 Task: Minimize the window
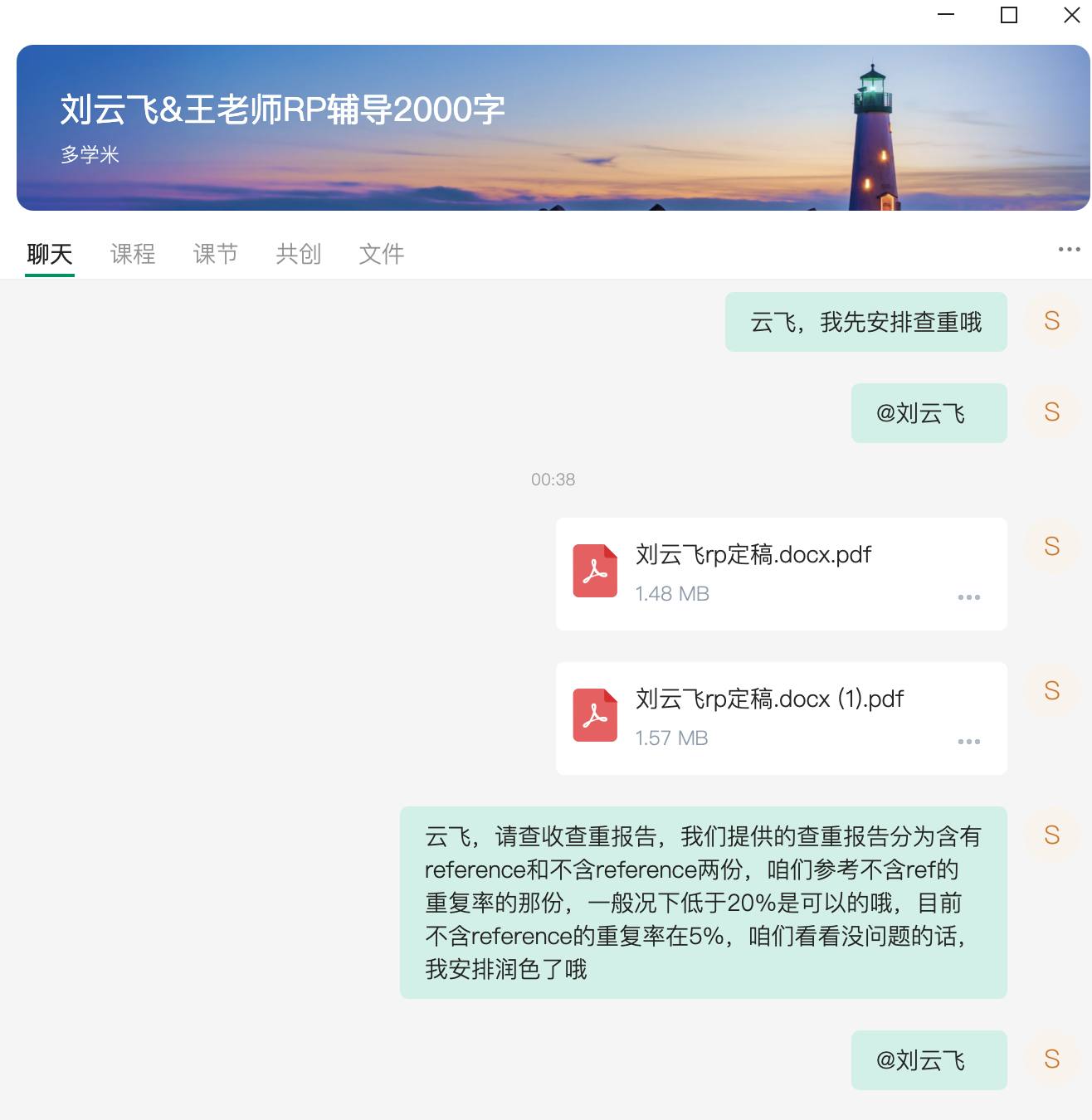[946, 15]
